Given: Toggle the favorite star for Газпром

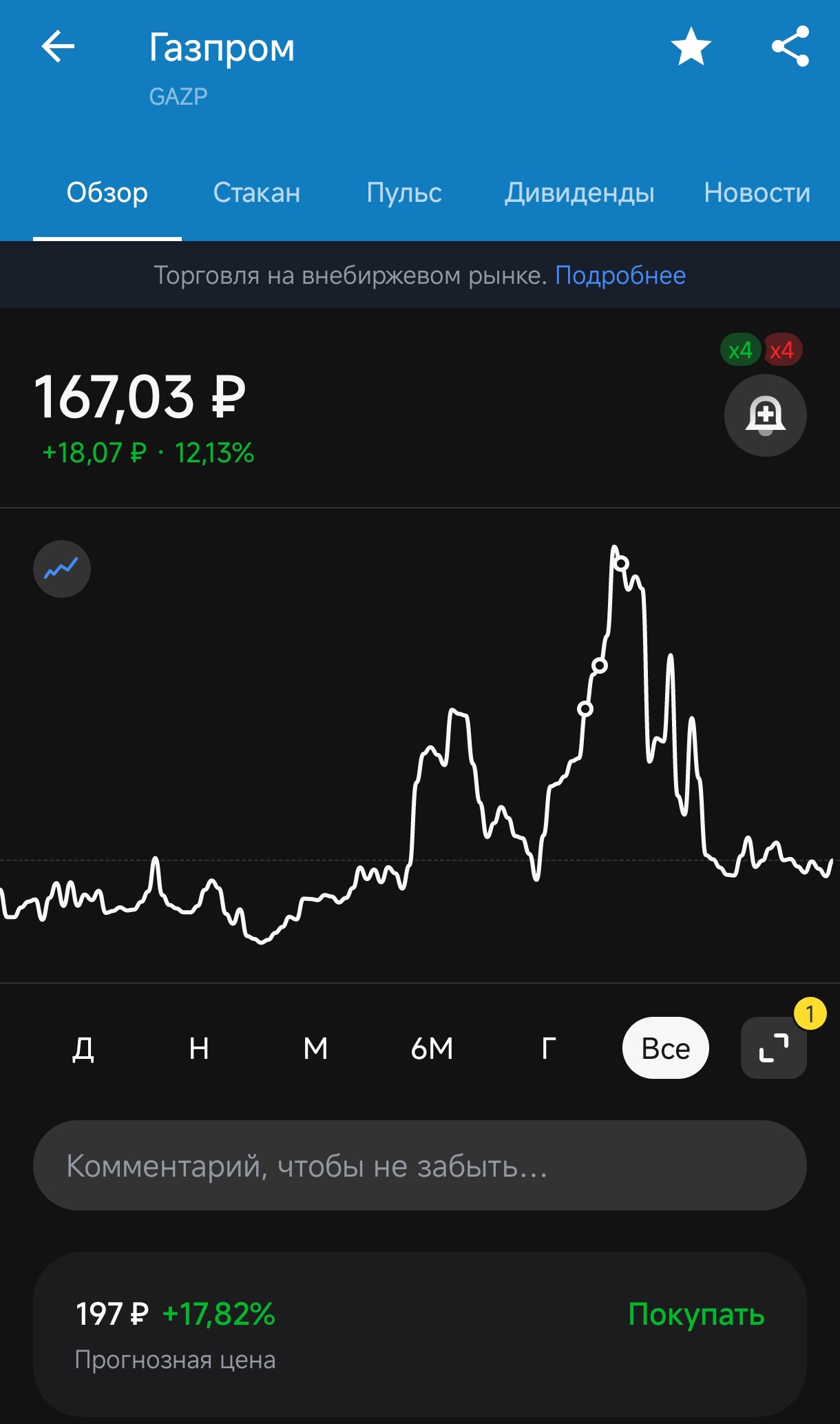Looking at the screenshot, I should 691,47.
